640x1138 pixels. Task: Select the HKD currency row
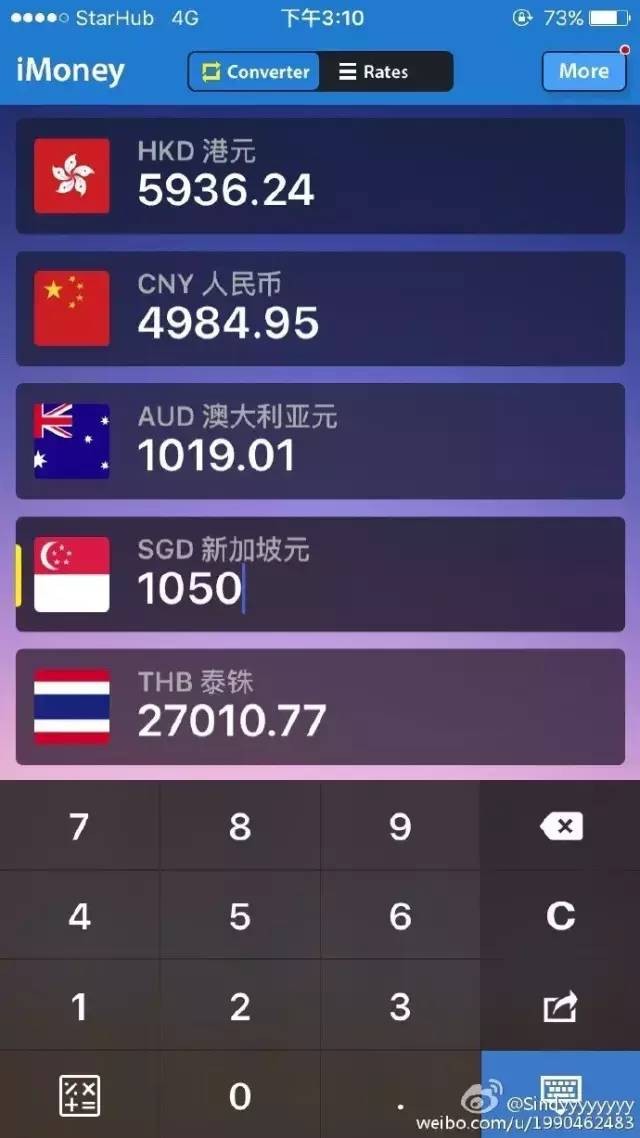[320, 176]
